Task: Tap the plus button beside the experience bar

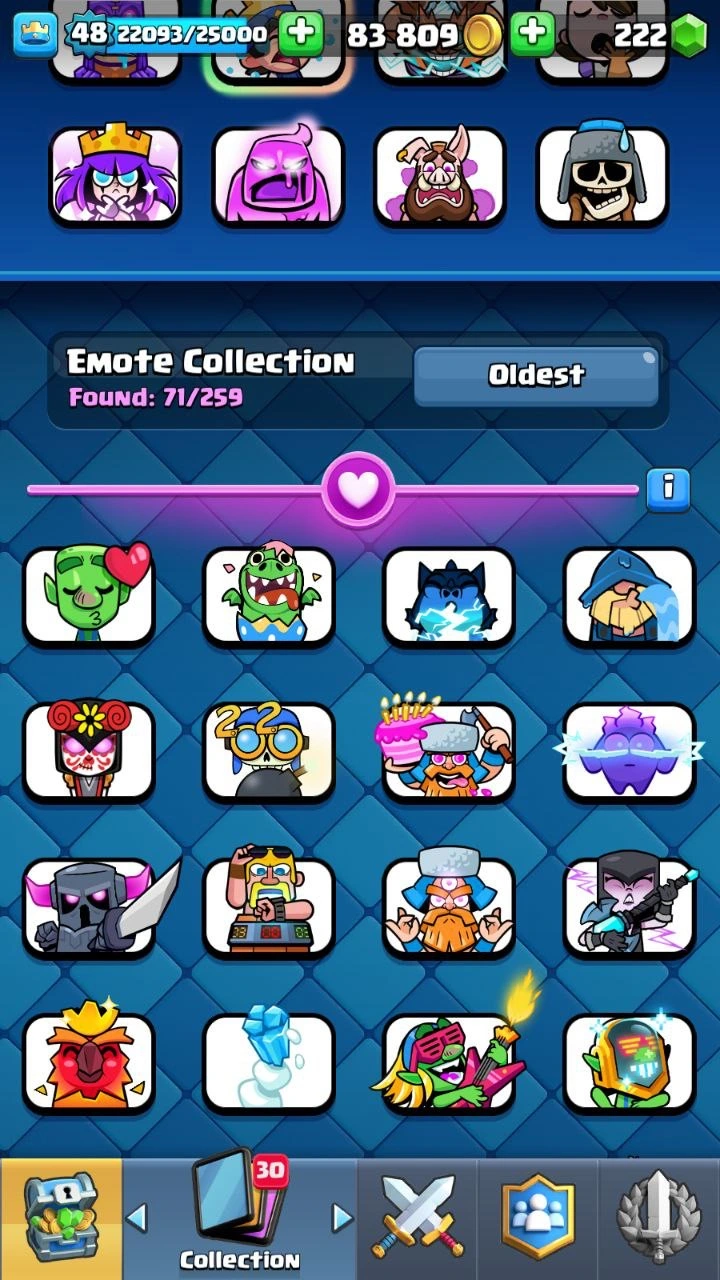Action: point(300,35)
